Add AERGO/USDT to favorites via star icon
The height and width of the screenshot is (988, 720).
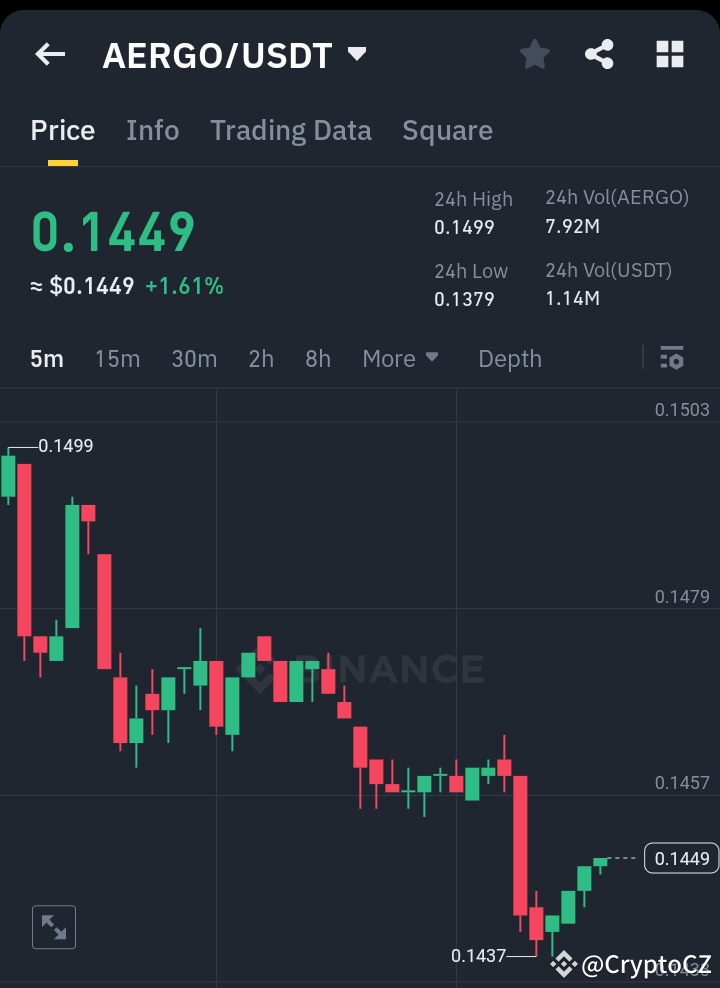(534, 54)
